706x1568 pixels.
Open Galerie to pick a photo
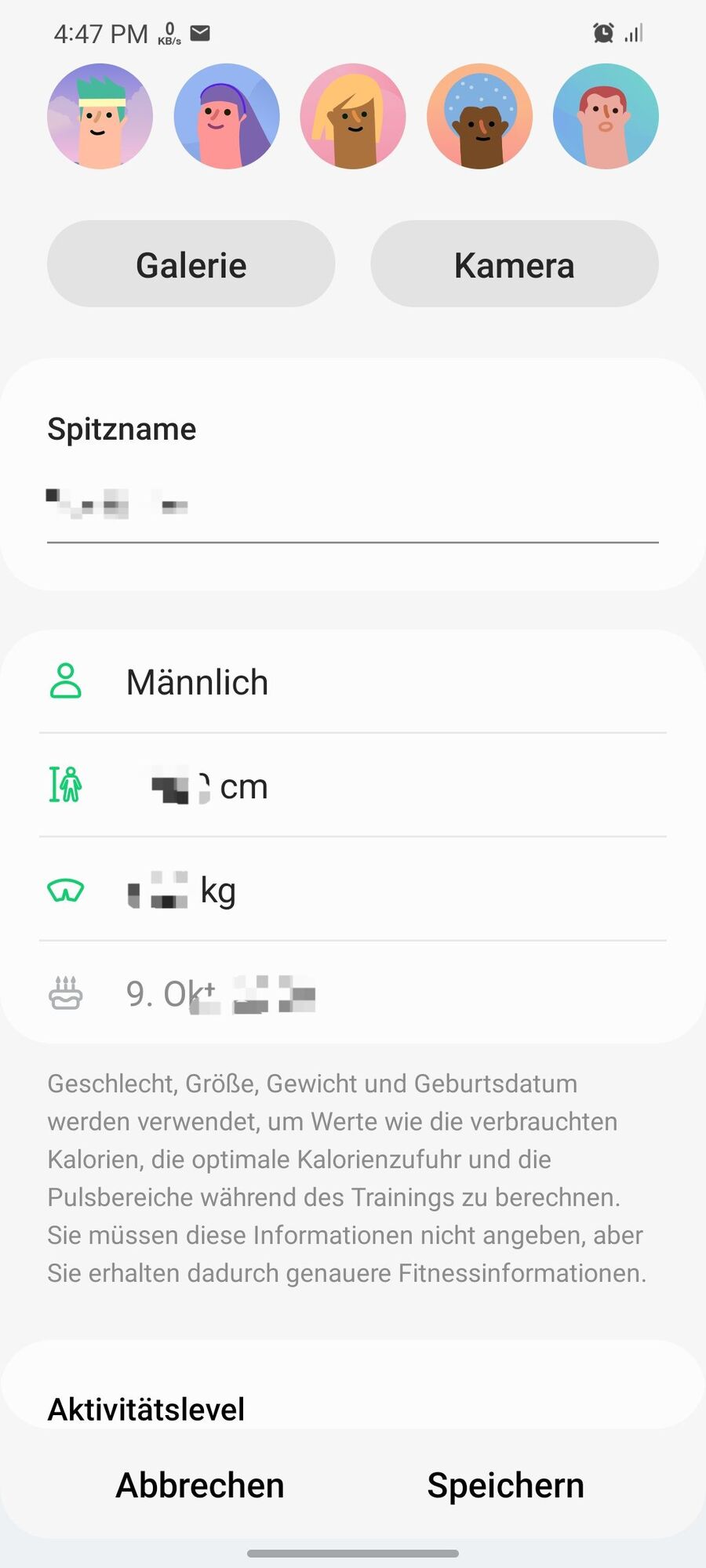[x=191, y=264]
